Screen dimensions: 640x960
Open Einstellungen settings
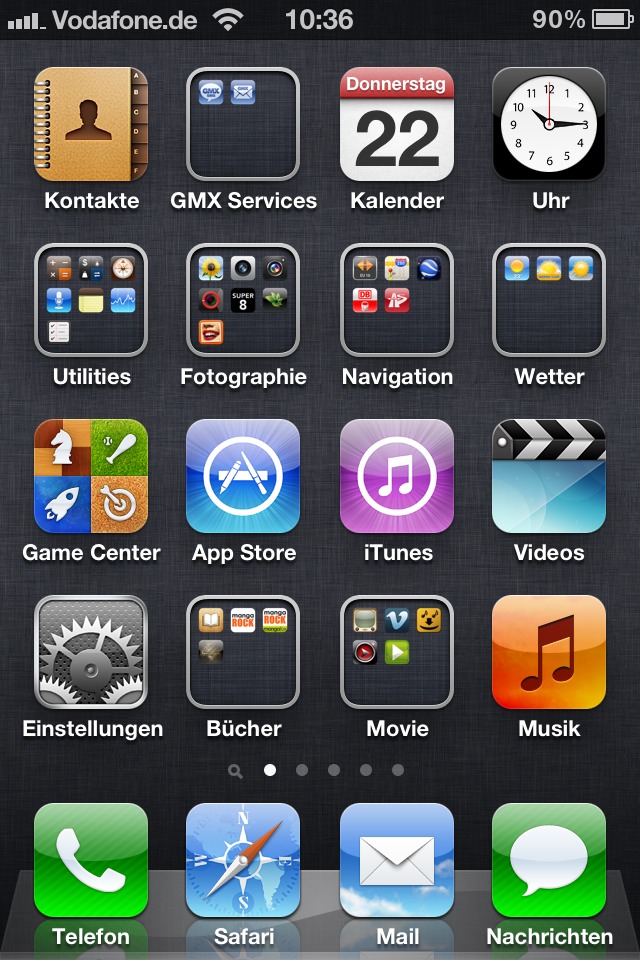tap(91, 652)
